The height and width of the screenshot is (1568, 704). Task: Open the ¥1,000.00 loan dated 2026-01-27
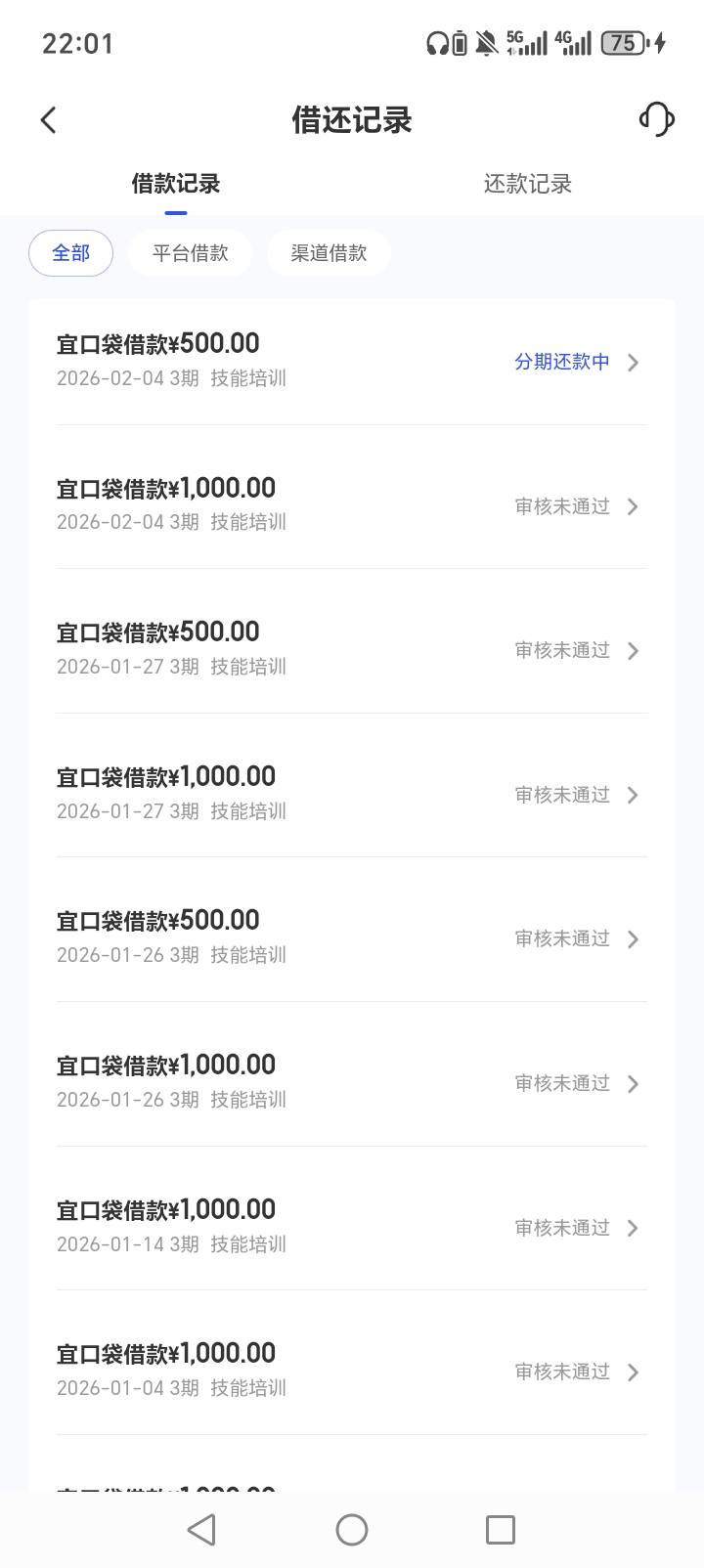[351, 793]
